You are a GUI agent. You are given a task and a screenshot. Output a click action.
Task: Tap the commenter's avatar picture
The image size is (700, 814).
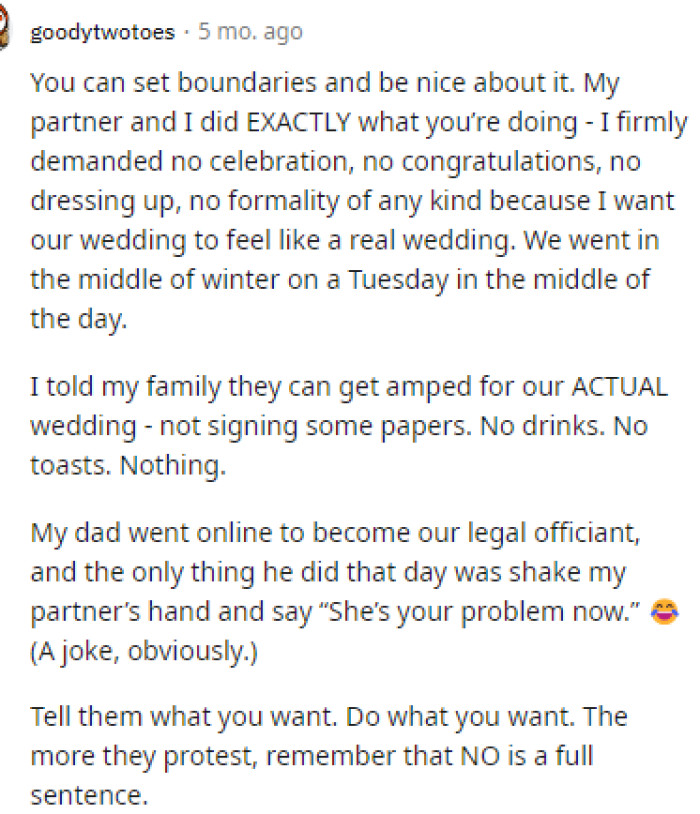click(x=5, y=32)
